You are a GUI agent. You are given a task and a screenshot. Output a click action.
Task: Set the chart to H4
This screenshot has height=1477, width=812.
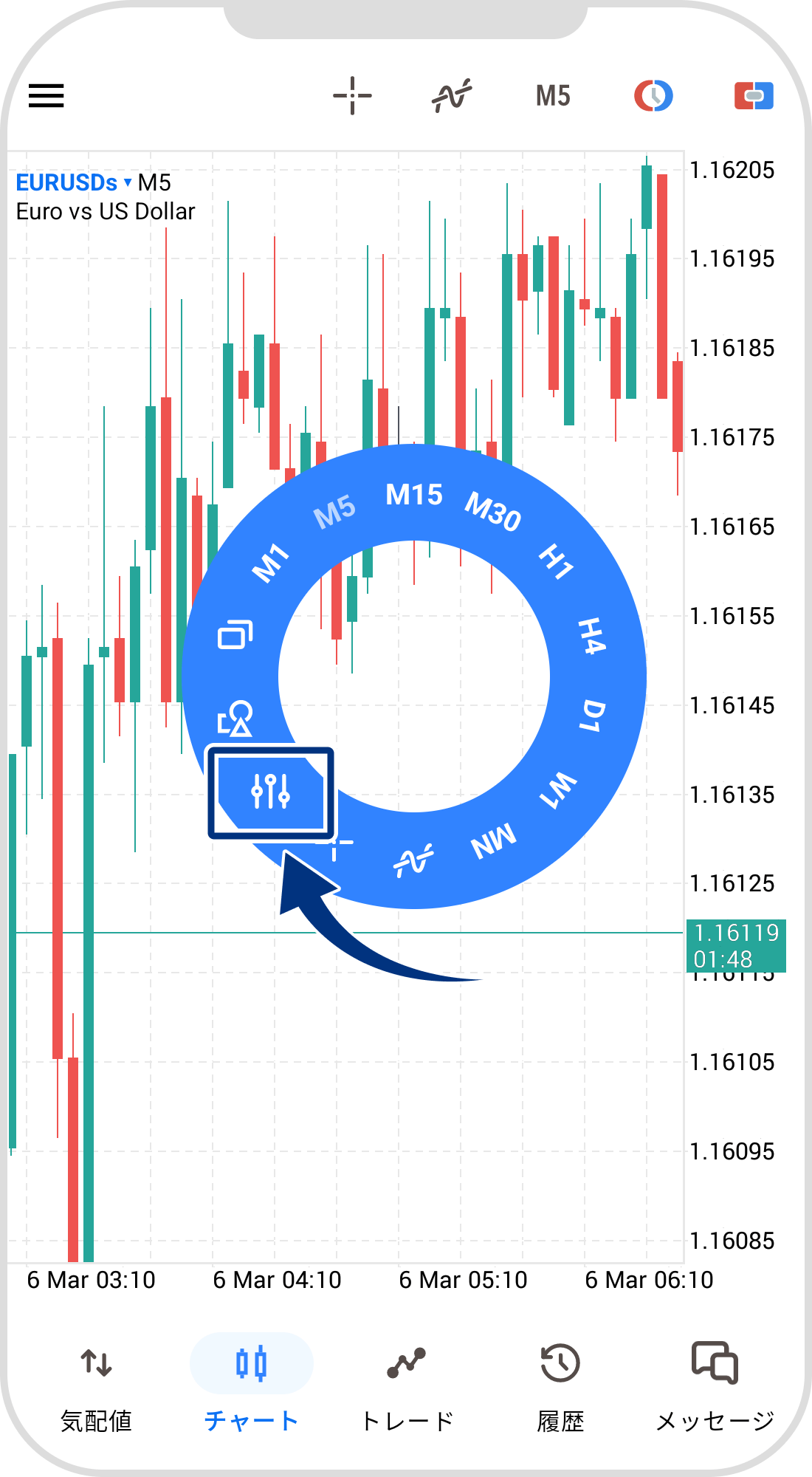pos(591,636)
